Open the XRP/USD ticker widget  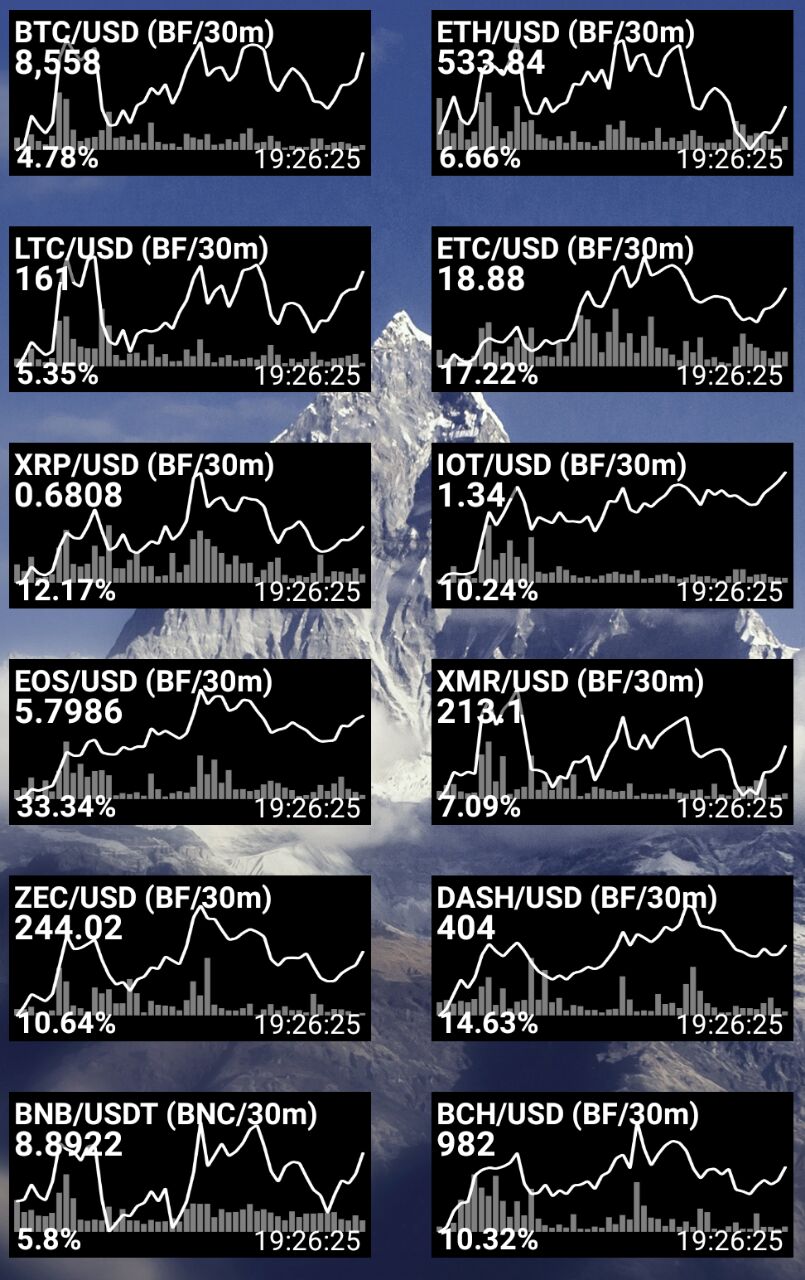coord(190,525)
